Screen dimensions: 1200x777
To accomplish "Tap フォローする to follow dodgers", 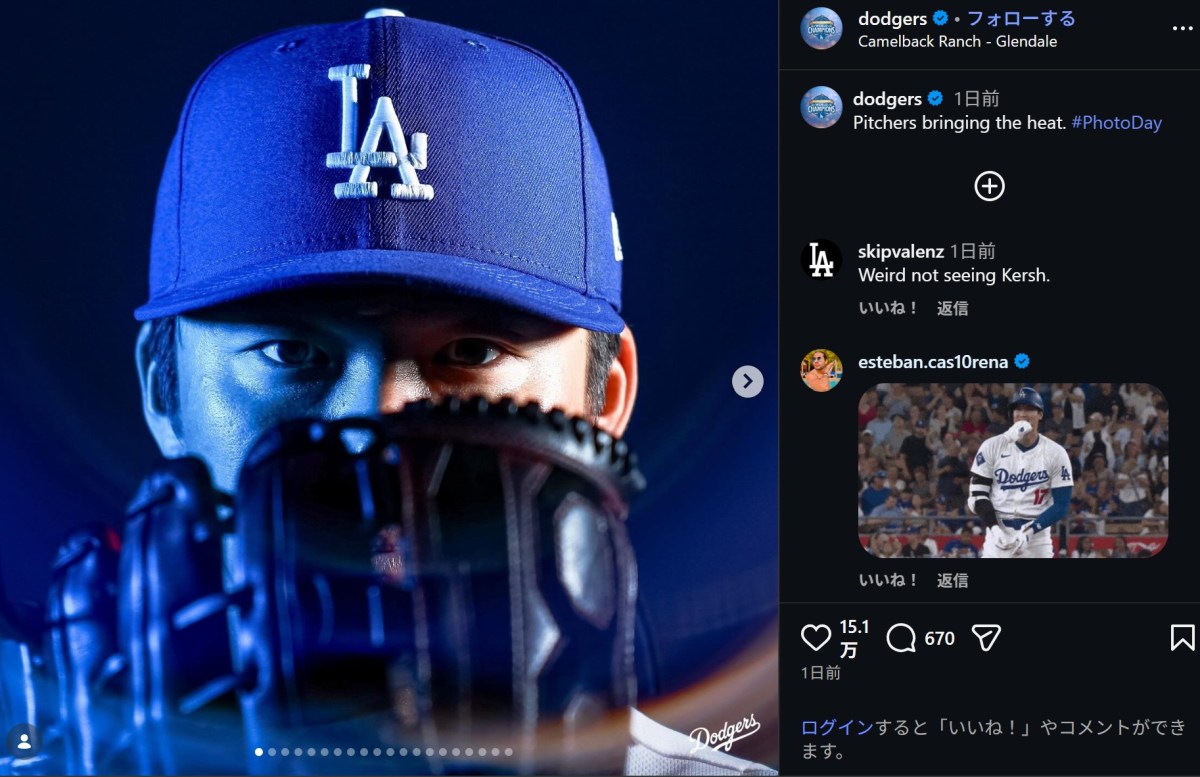I will coord(1021,19).
